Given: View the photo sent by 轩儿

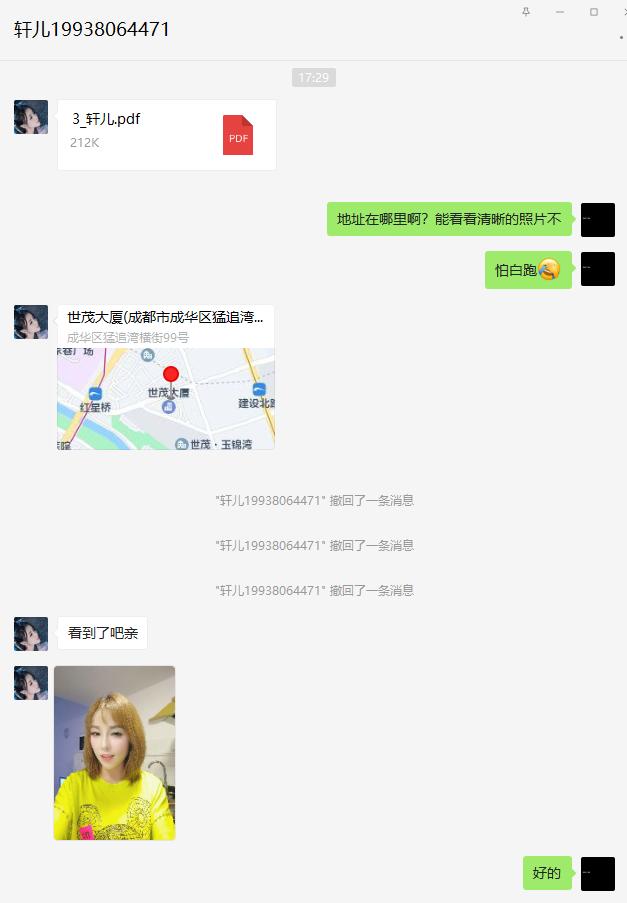Looking at the screenshot, I should [114, 752].
